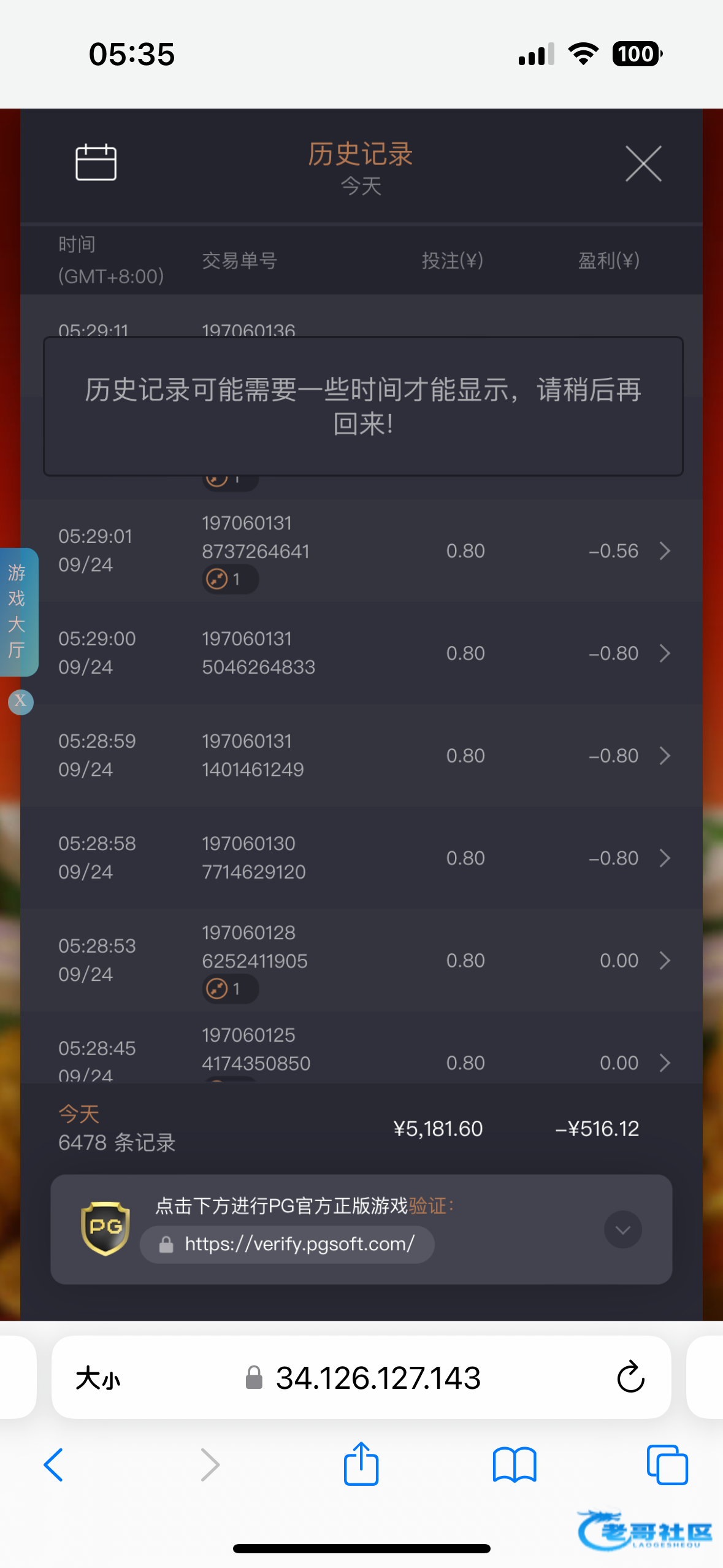The image size is (723, 1568).
Task: View details of the 05:28:58 record
Action: 362,858
